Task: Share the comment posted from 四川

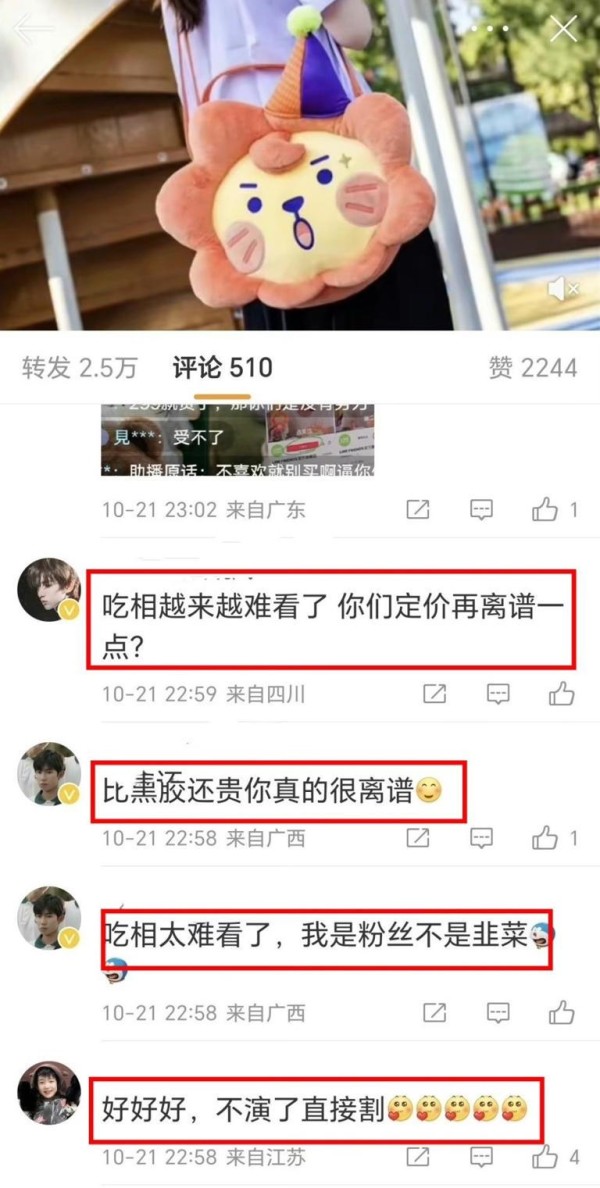Action: click(x=434, y=693)
